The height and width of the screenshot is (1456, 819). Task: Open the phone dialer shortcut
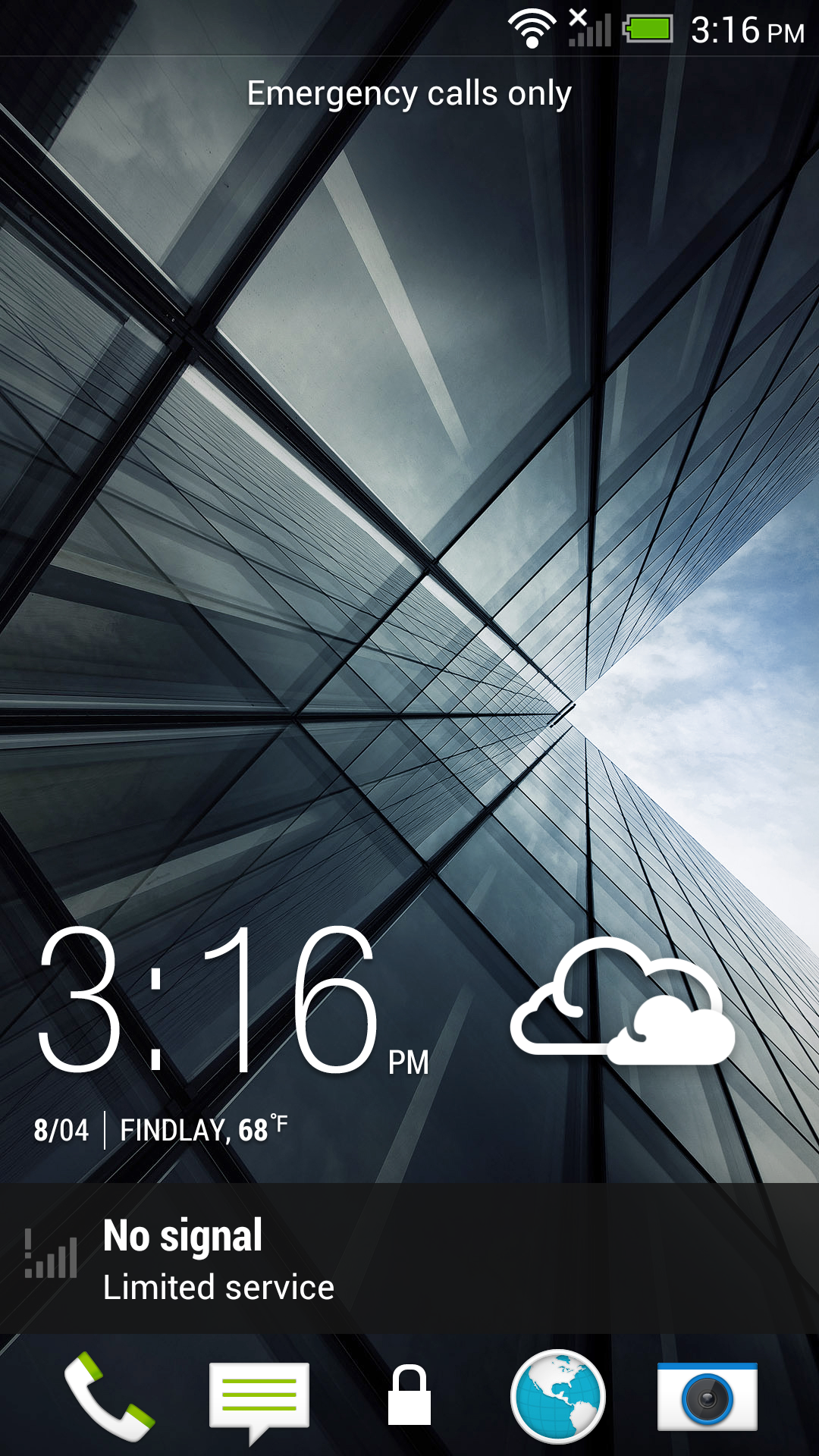[109, 1396]
